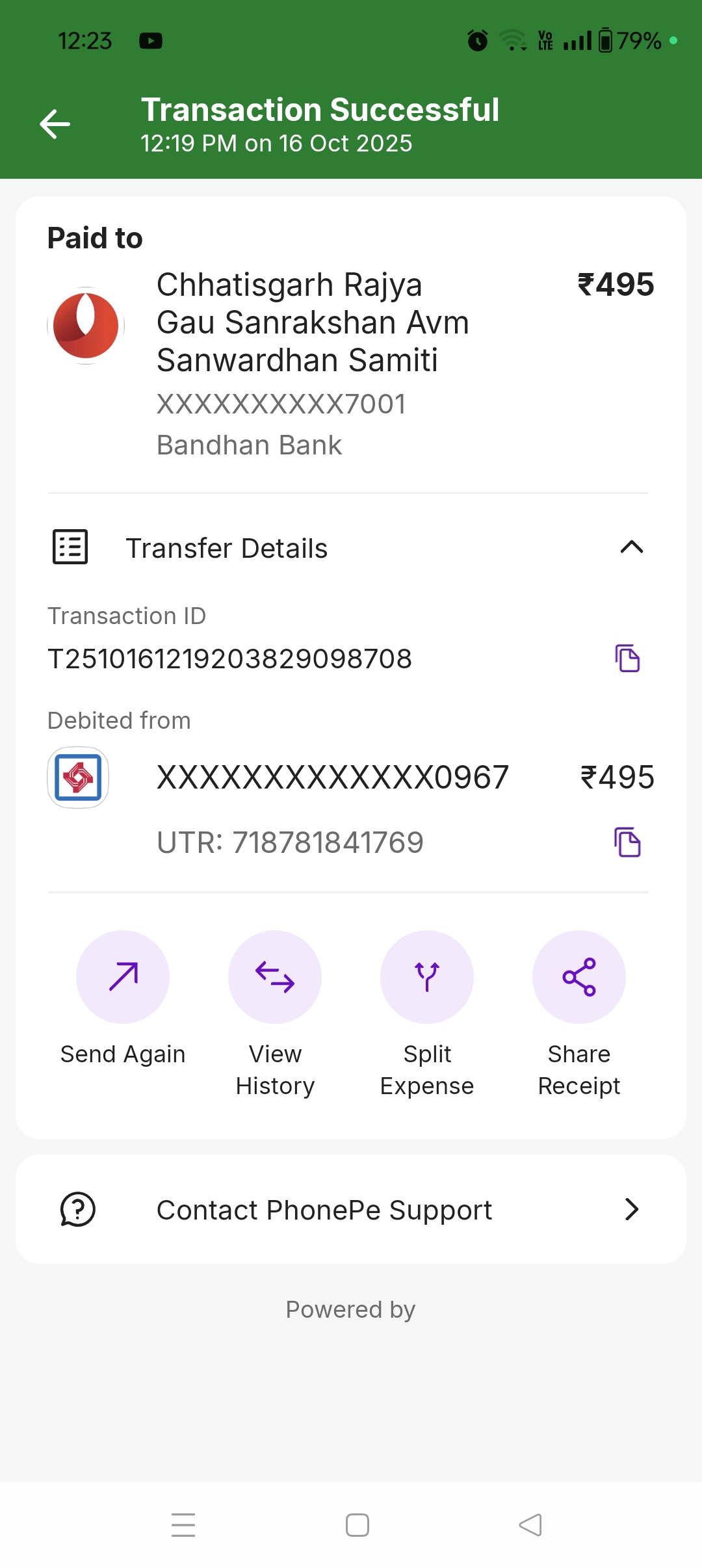Copy the Transaction ID

click(x=627, y=659)
